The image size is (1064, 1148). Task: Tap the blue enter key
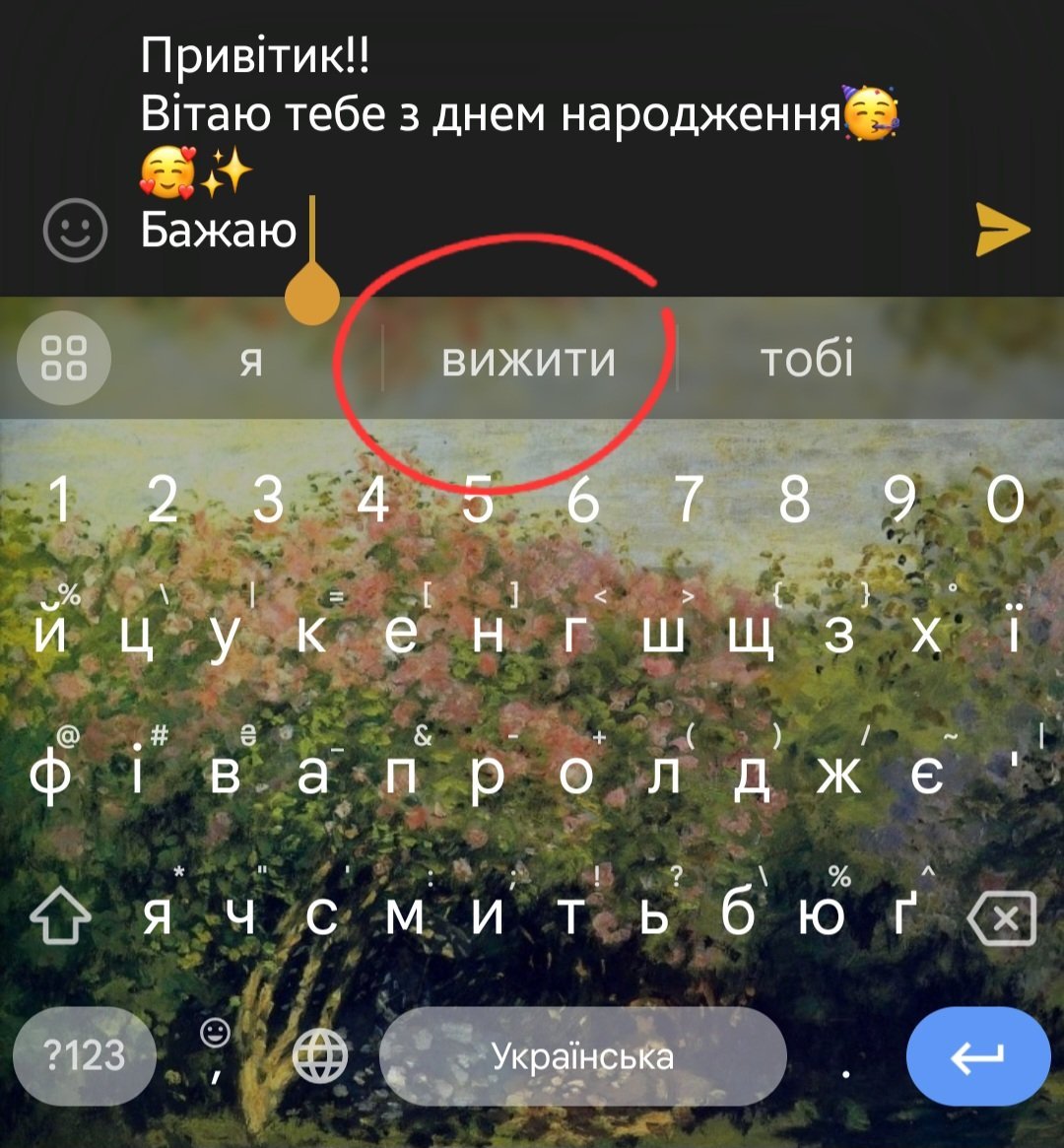pos(978,1056)
